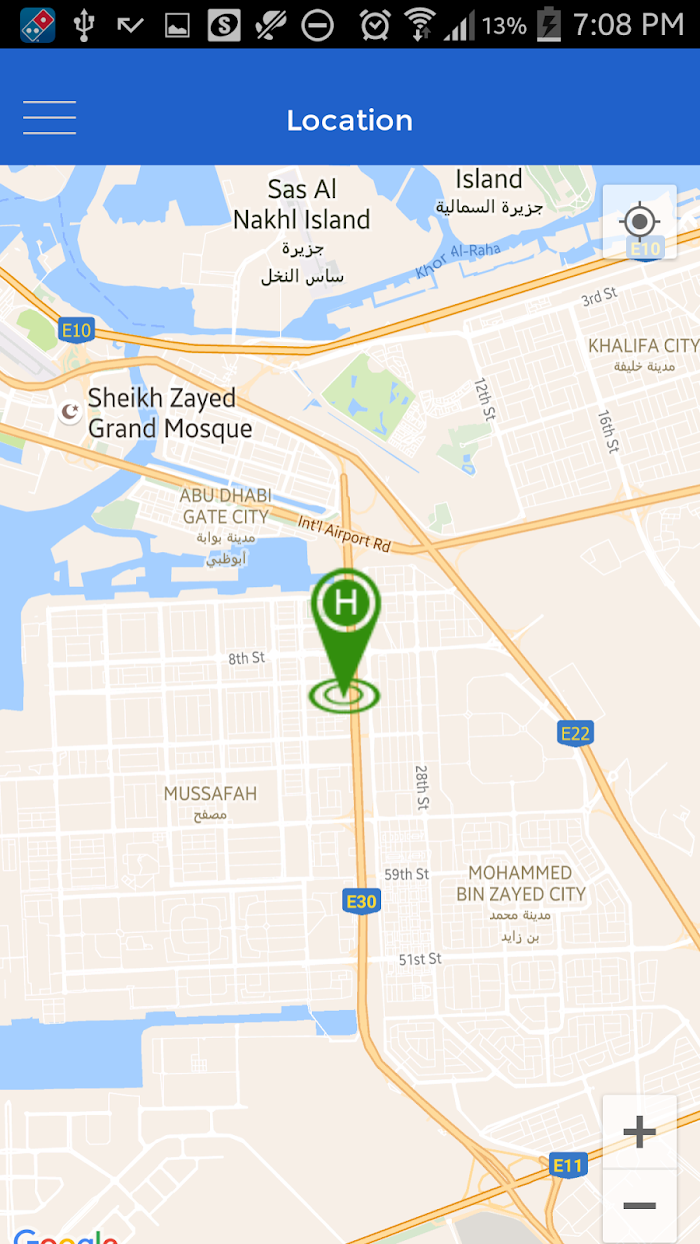Open the hamburger drawer menu
Viewport: 700px width, 1244px height.
[x=49, y=118]
